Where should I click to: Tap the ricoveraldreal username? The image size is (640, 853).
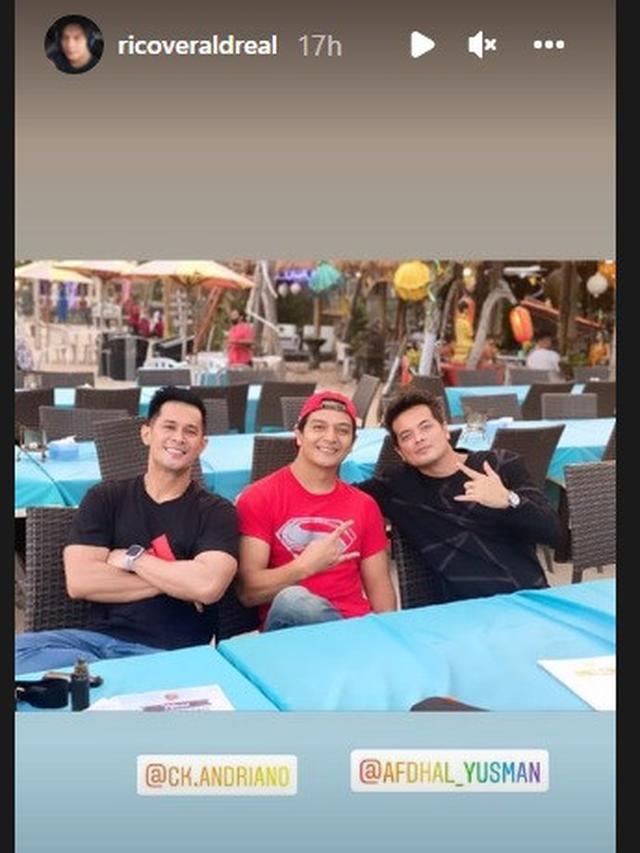(x=197, y=45)
